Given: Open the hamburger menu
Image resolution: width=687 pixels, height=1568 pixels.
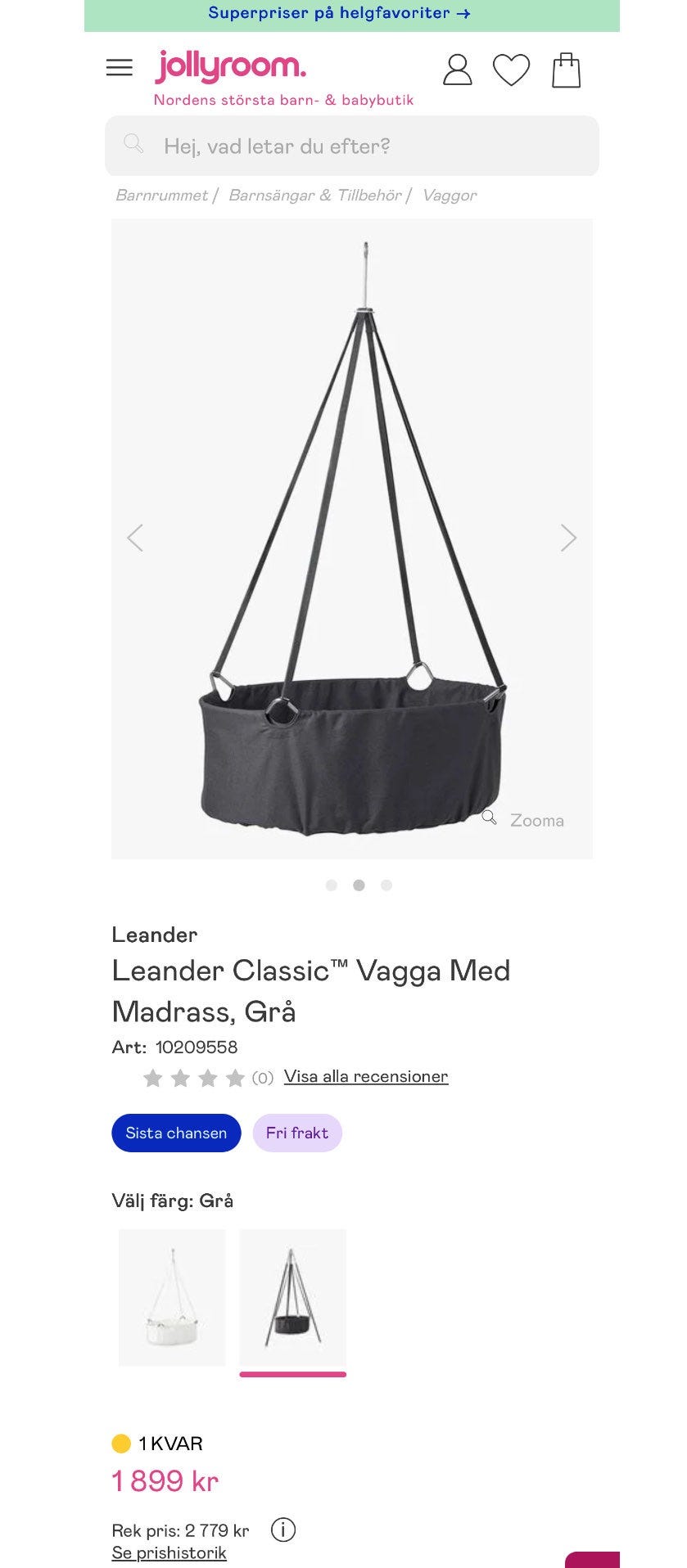Looking at the screenshot, I should pos(120,68).
